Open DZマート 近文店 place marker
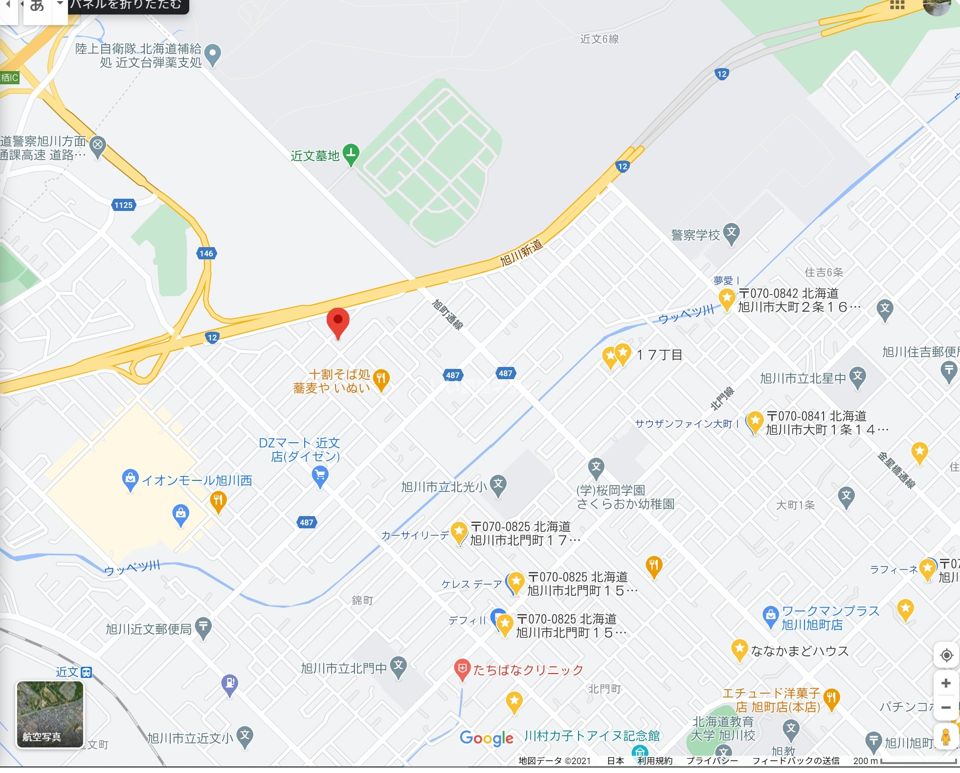Viewport: 960px width, 773px height. click(320, 476)
